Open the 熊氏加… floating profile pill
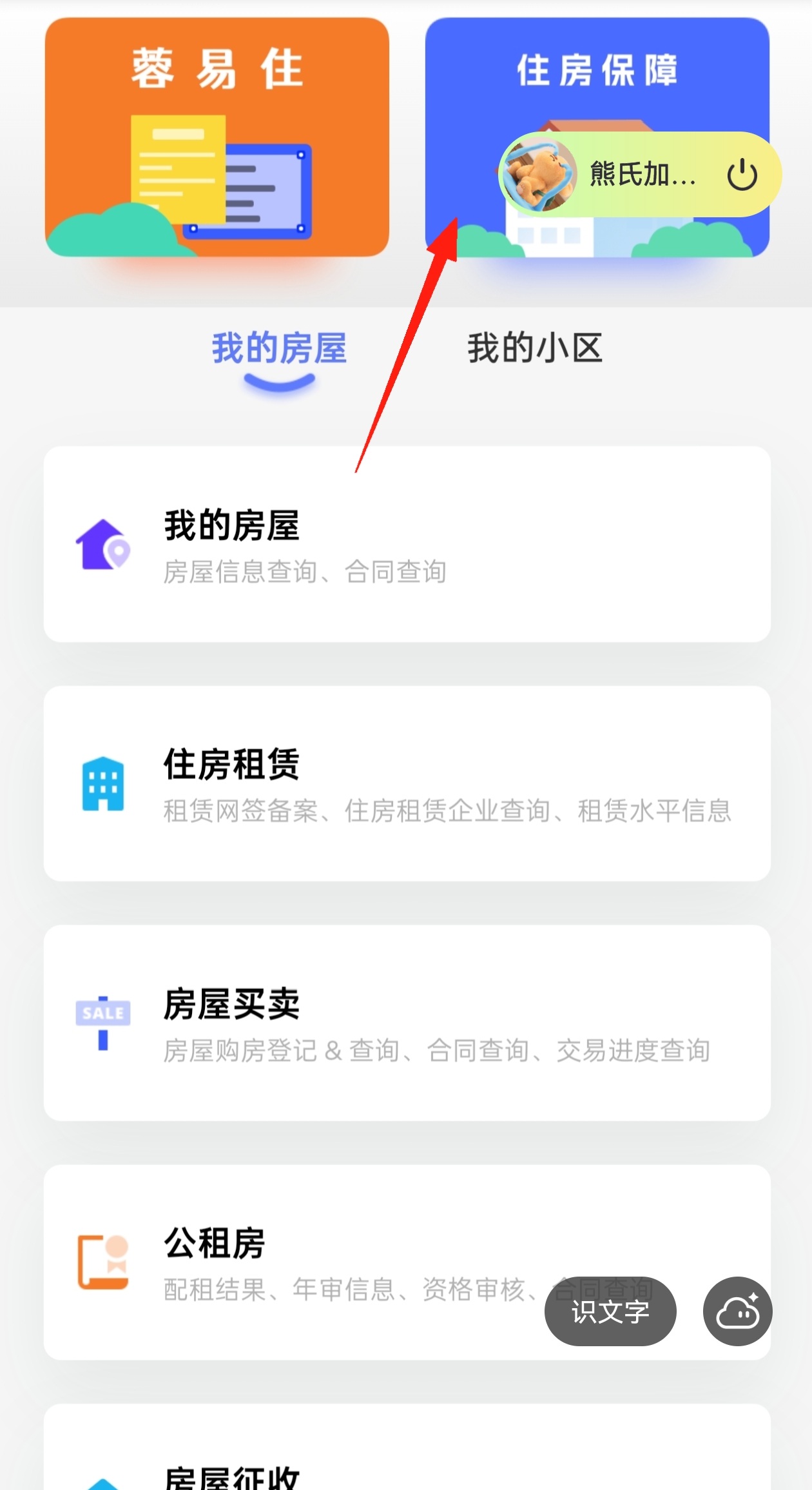The image size is (812, 1490). pos(619,175)
